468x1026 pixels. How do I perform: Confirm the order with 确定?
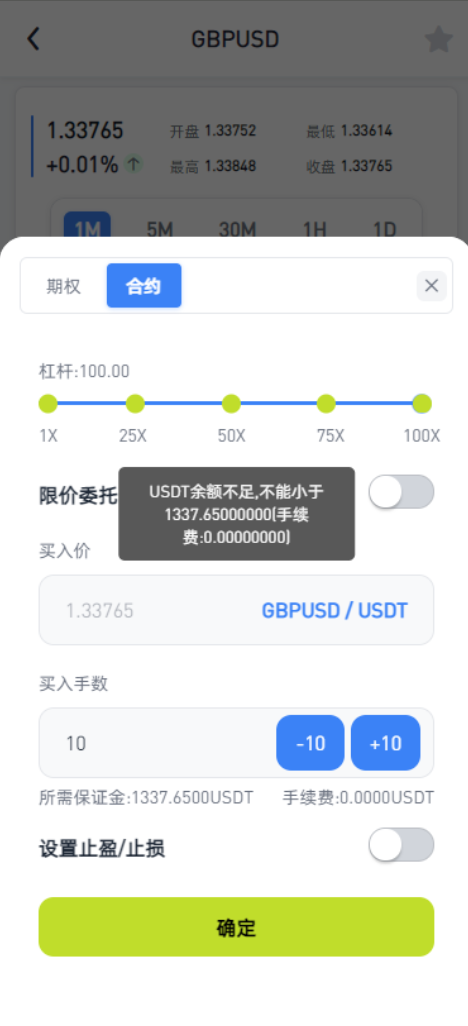[236, 927]
